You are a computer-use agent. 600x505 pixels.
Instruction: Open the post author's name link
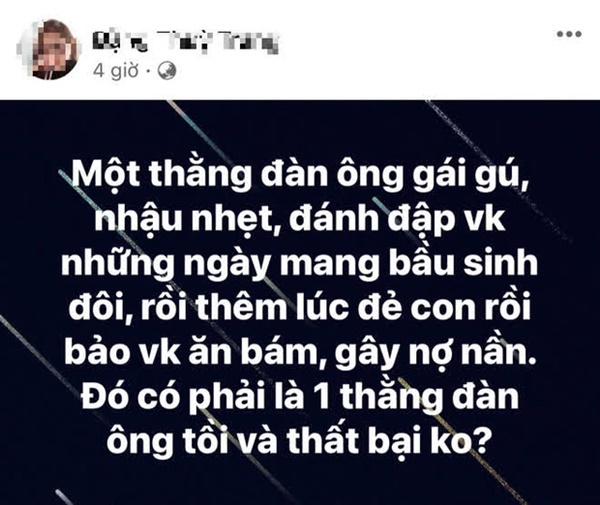(x=183, y=42)
